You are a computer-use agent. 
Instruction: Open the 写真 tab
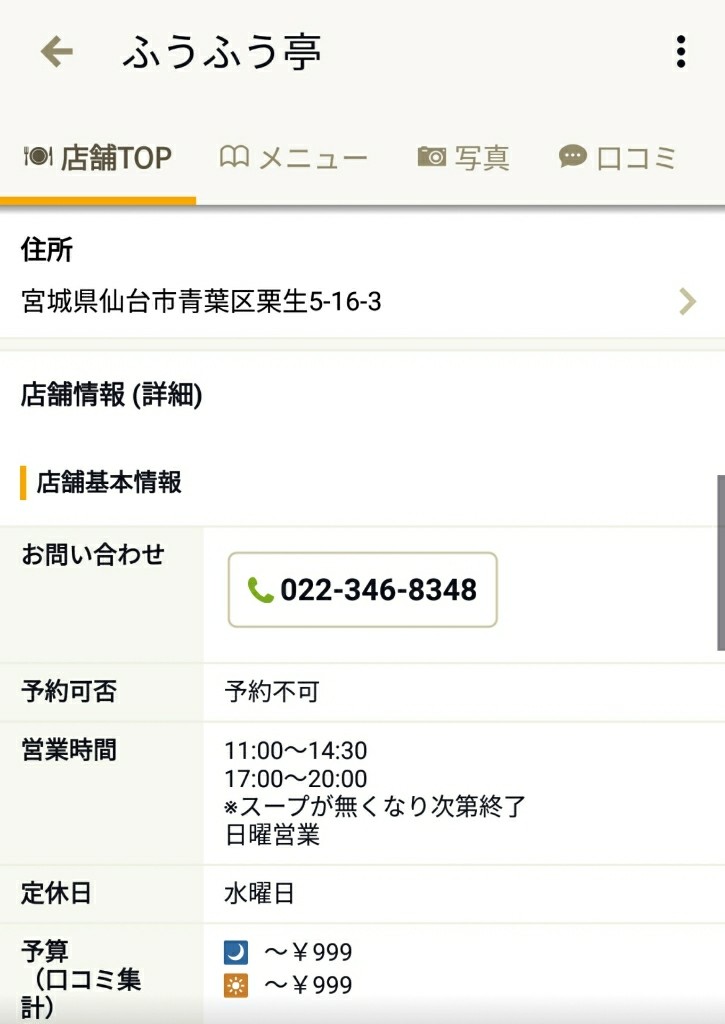(464, 158)
